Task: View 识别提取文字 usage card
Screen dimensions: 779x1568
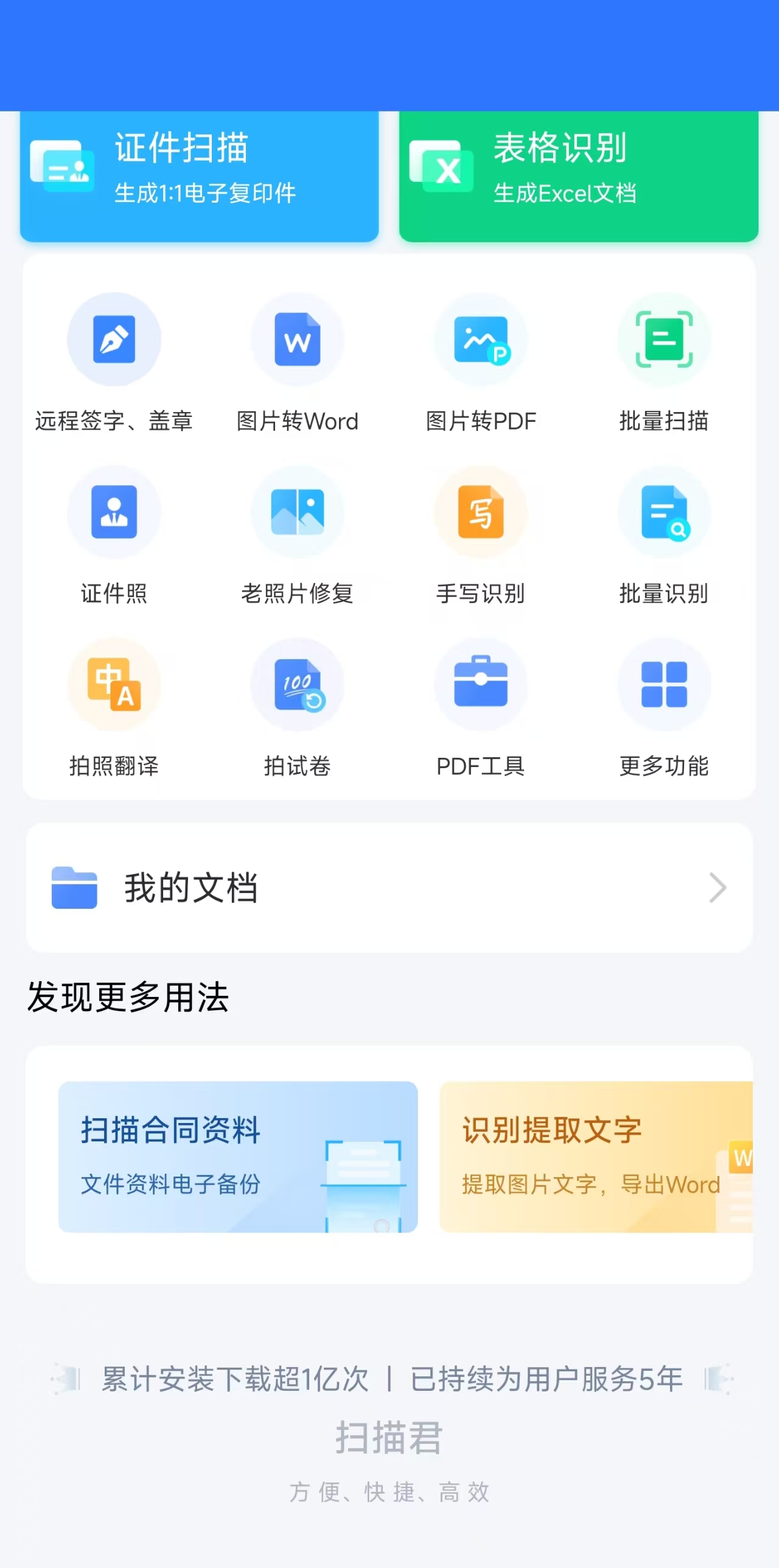Action: [595, 1157]
